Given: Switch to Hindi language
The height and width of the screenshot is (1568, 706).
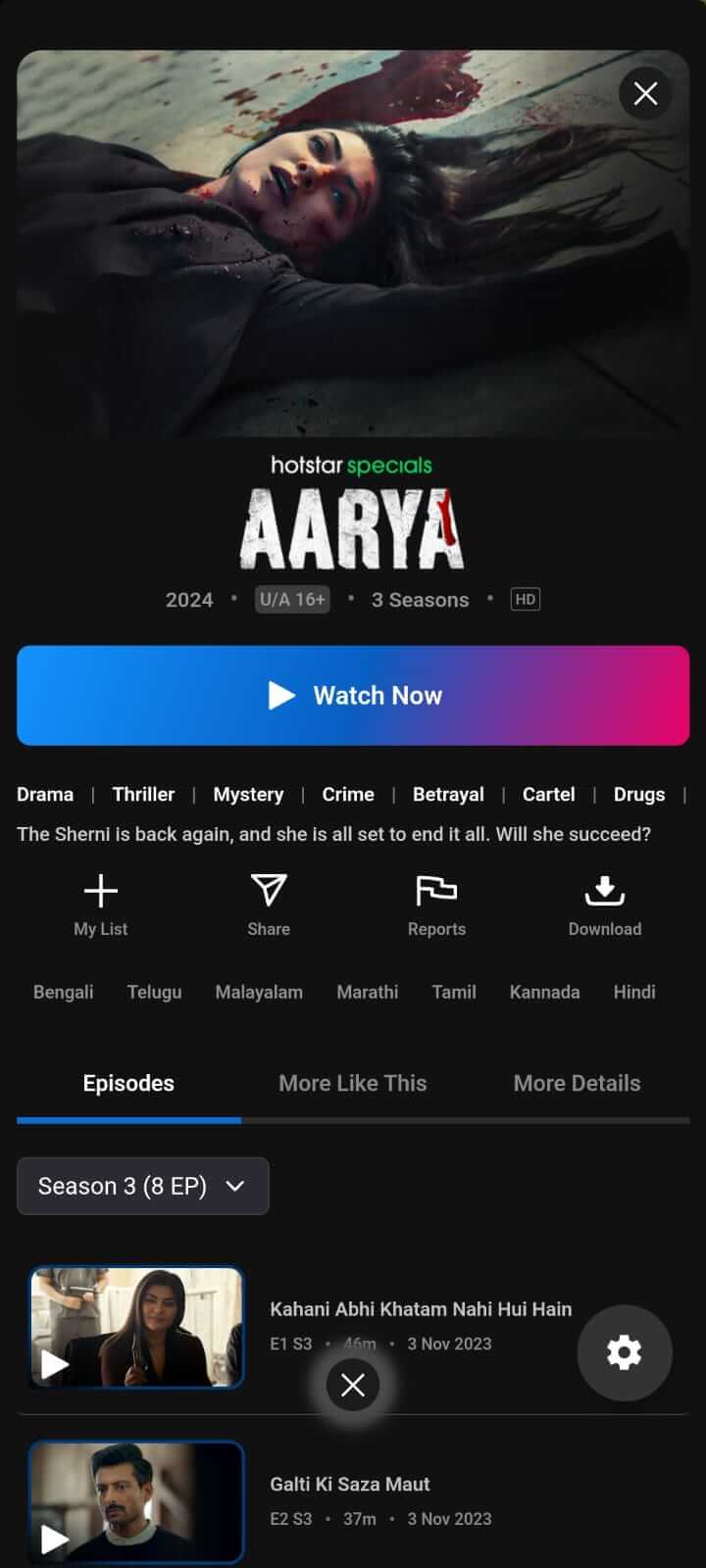Looking at the screenshot, I should tap(634, 992).
